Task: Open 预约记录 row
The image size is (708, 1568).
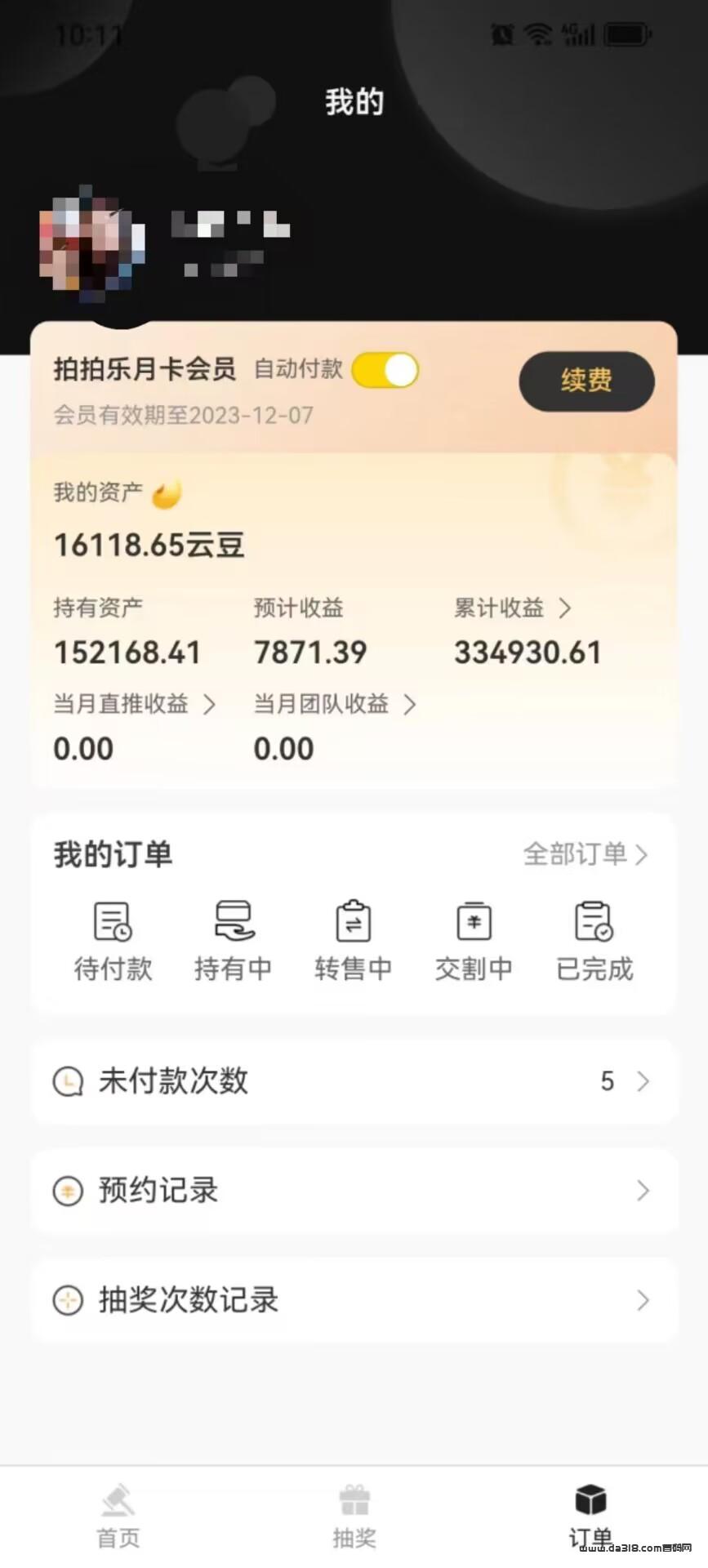Action: point(354,1191)
